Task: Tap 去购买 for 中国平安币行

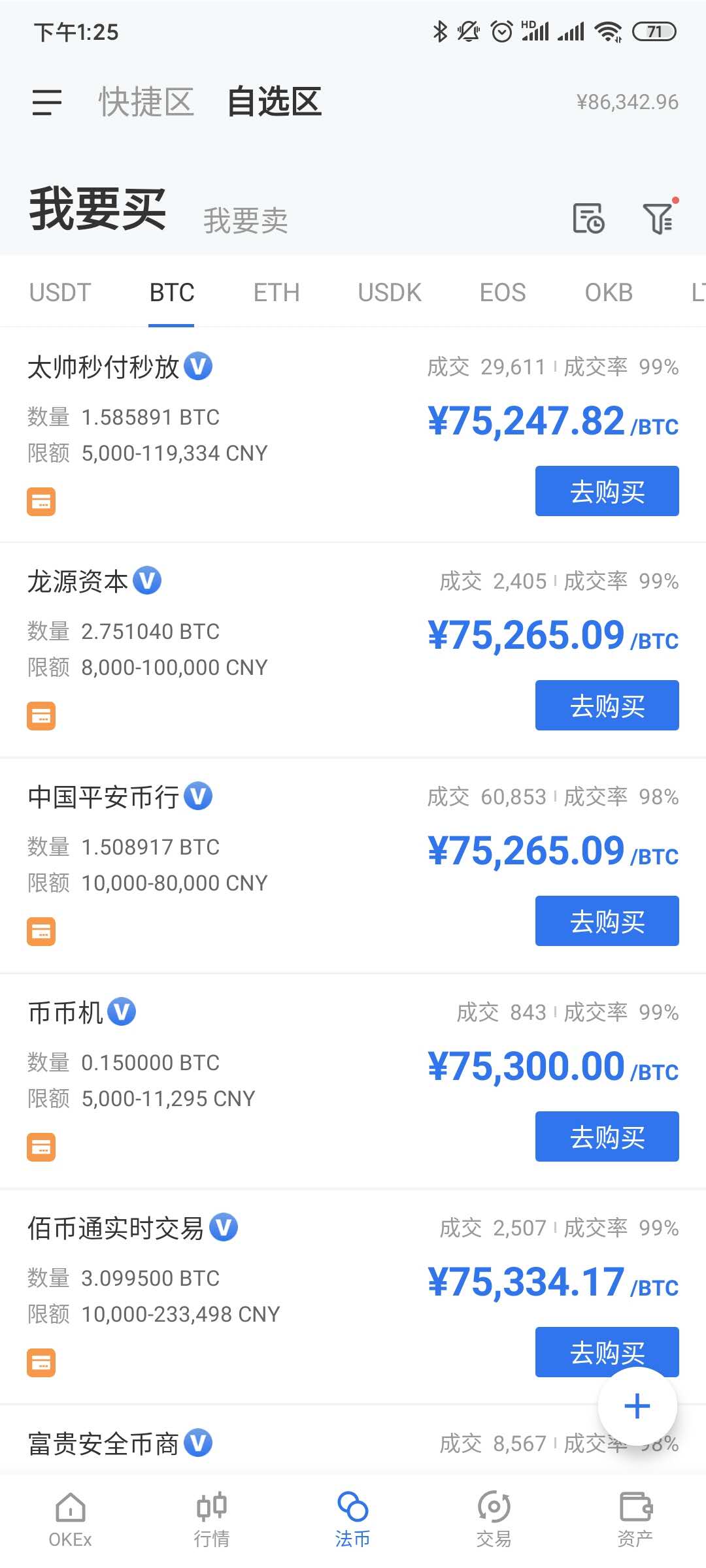Action: pos(607,921)
